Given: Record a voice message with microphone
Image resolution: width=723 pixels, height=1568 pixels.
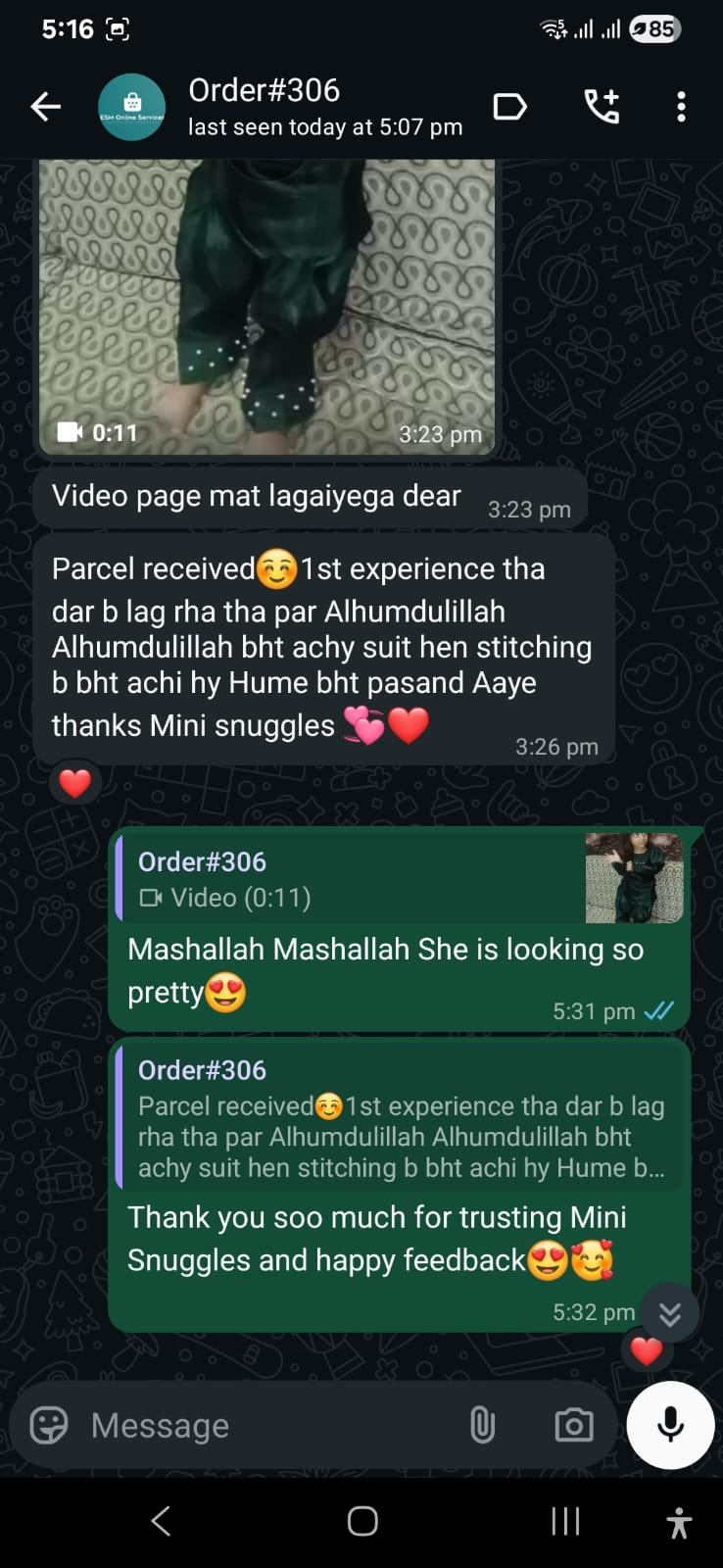Looking at the screenshot, I should (671, 1425).
